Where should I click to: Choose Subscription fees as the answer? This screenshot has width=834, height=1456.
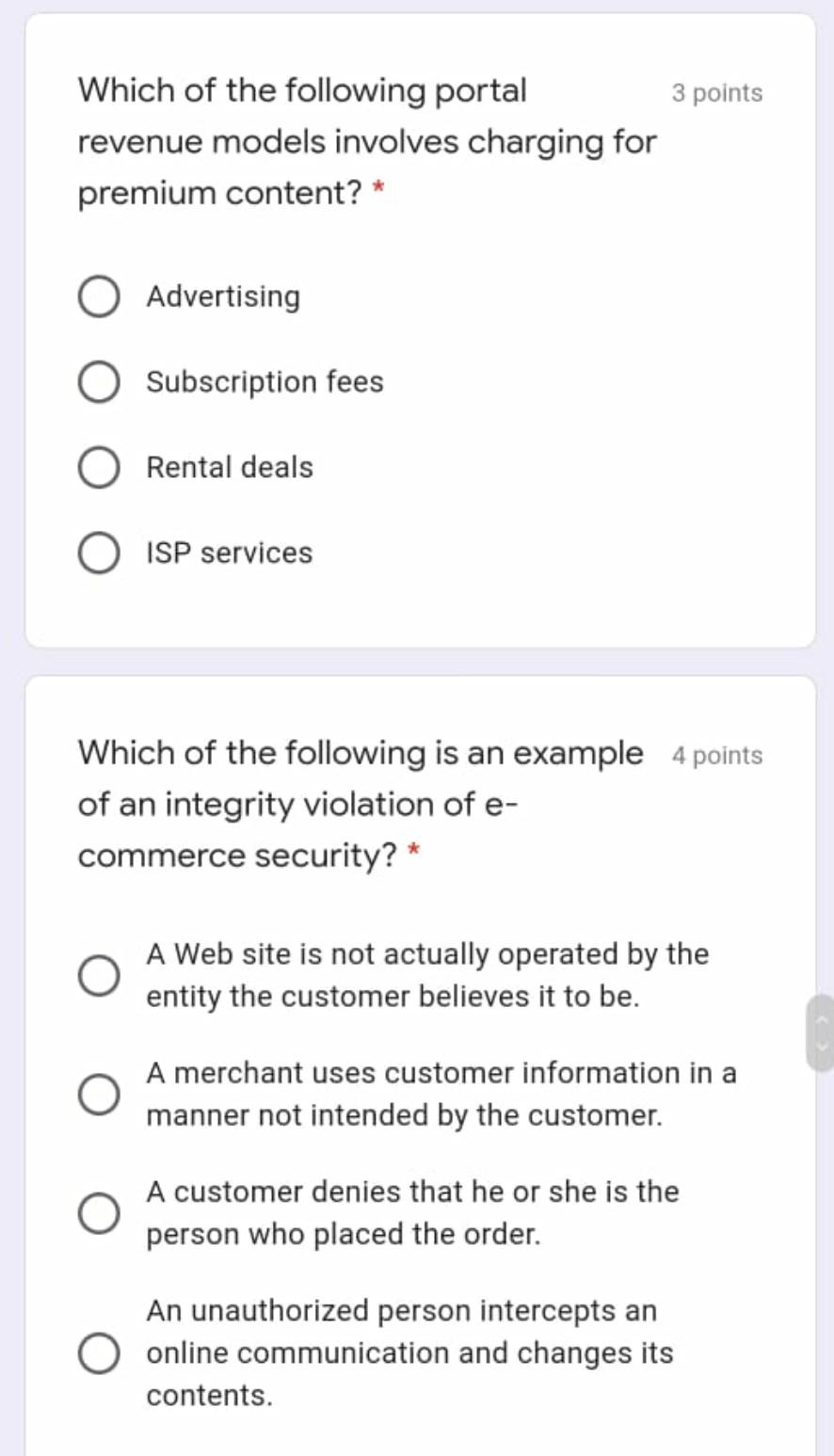(x=99, y=383)
